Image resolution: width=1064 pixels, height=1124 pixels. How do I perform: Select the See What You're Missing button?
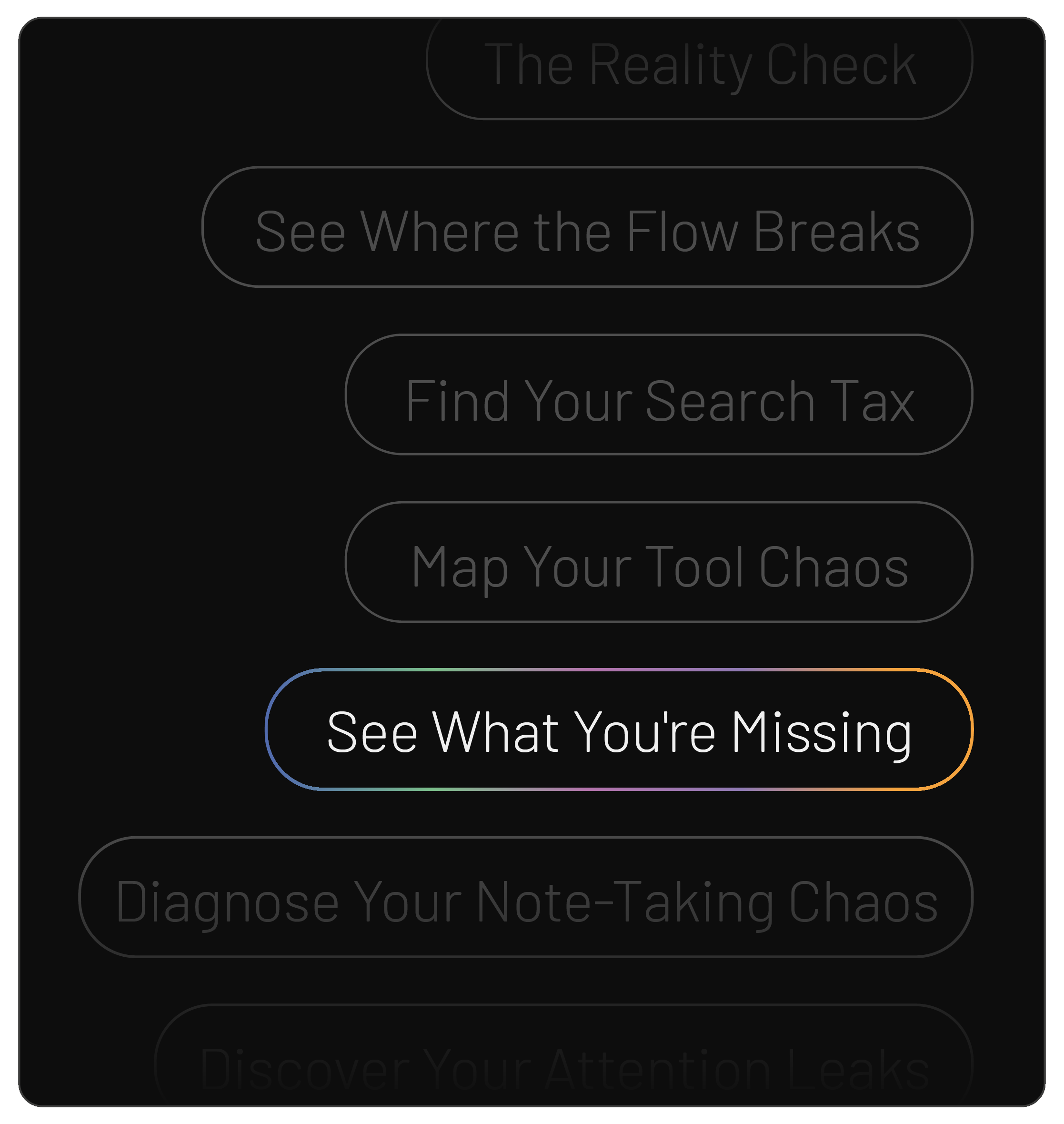pos(619,729)
